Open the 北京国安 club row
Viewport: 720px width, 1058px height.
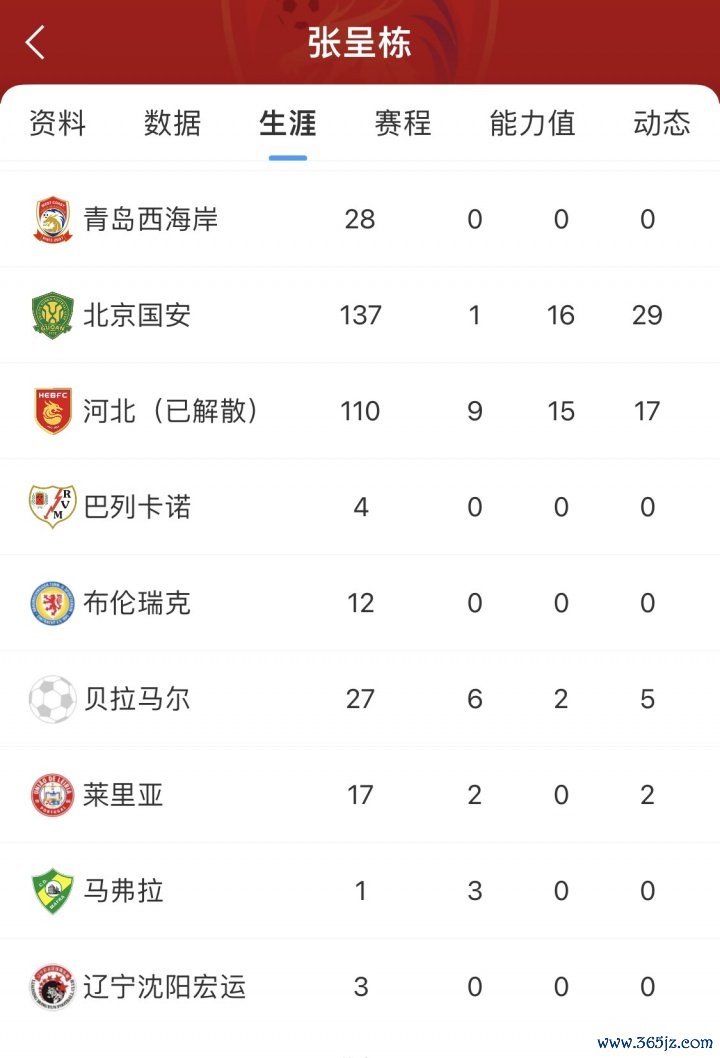(137, 315)
